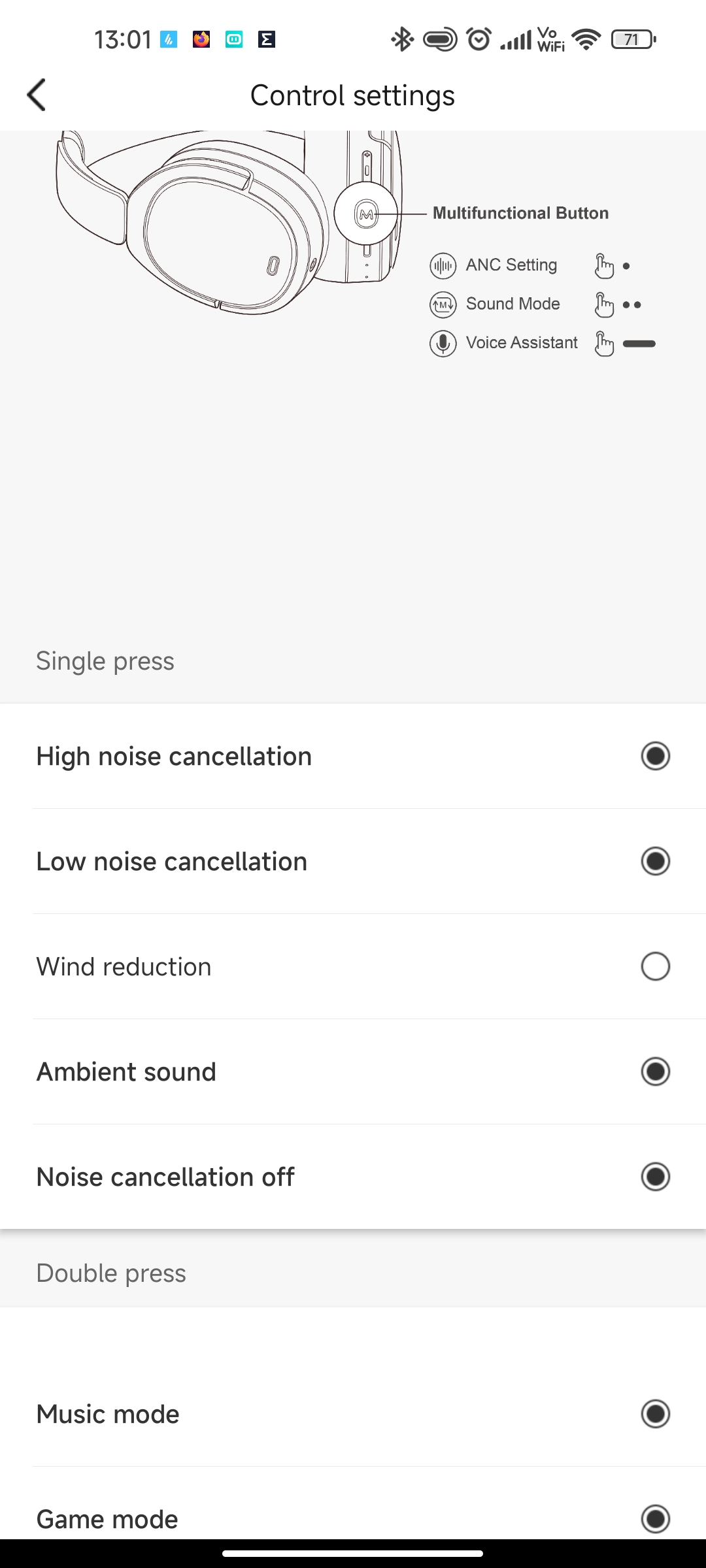The image size is (706, 1568).
Task: Toggle Game mode for double press
Action: coord(655,1519)
